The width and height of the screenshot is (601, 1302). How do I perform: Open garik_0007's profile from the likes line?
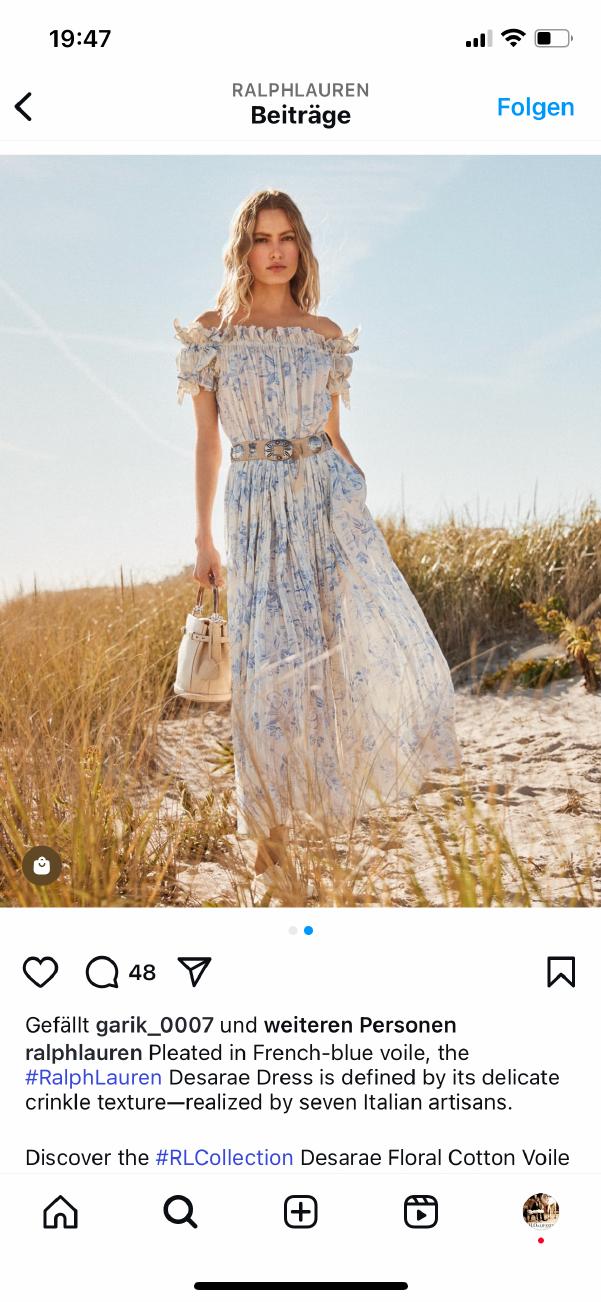point(154,1025)
